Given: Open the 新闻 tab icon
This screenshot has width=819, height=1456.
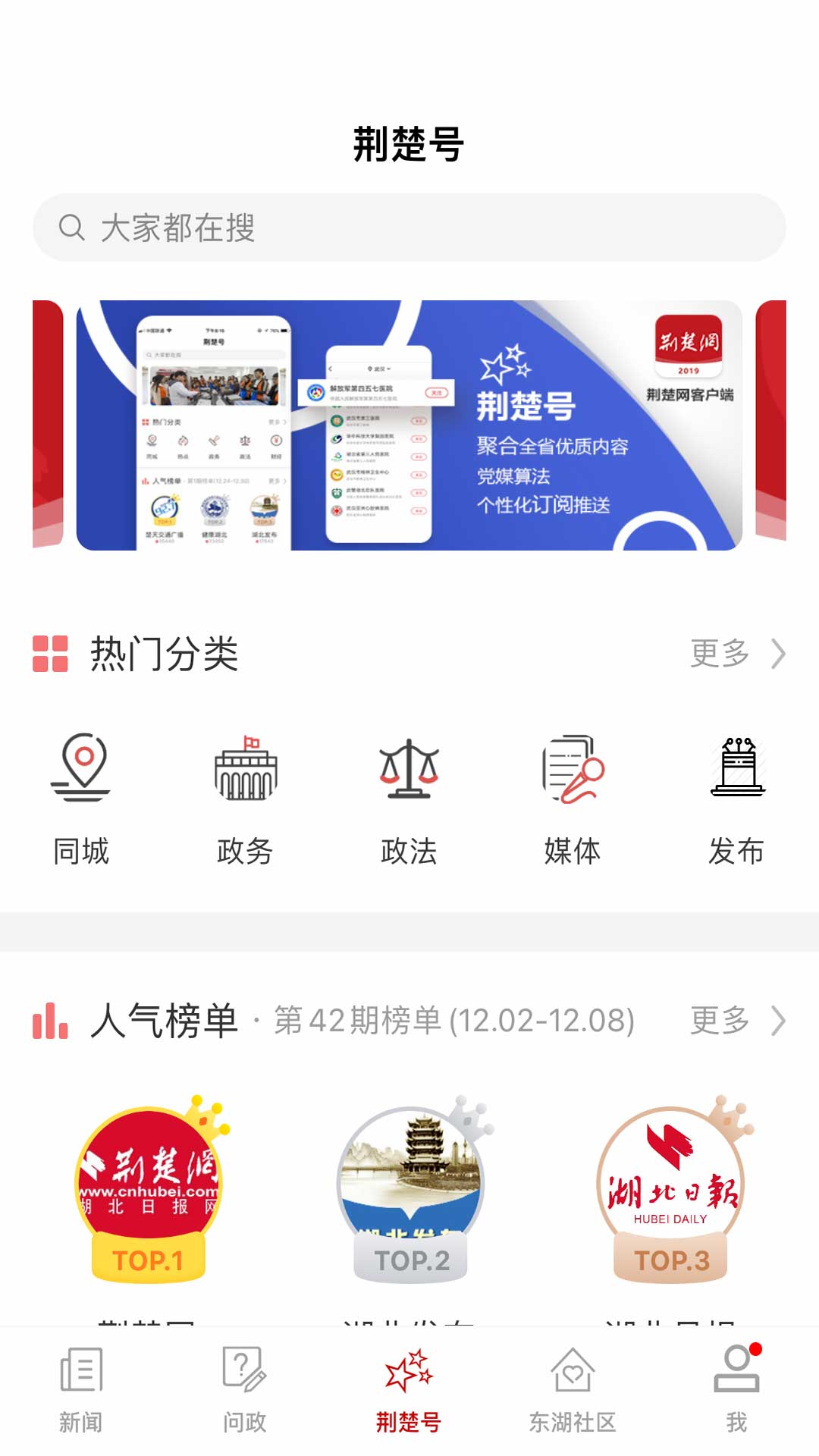Looking at the screenshot, I should tap(81, 1385).
